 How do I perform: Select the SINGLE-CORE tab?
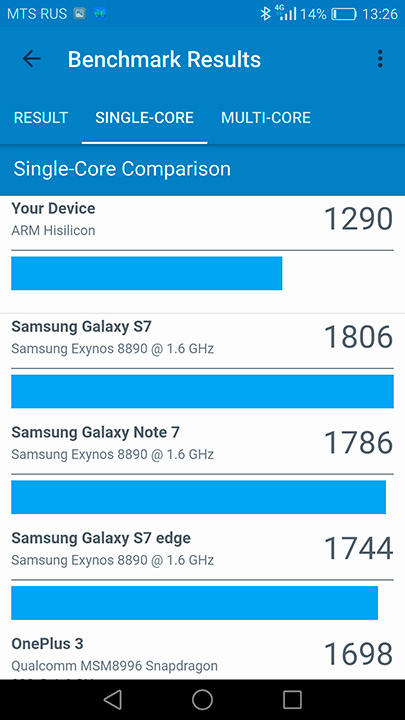tap(144, 118)
